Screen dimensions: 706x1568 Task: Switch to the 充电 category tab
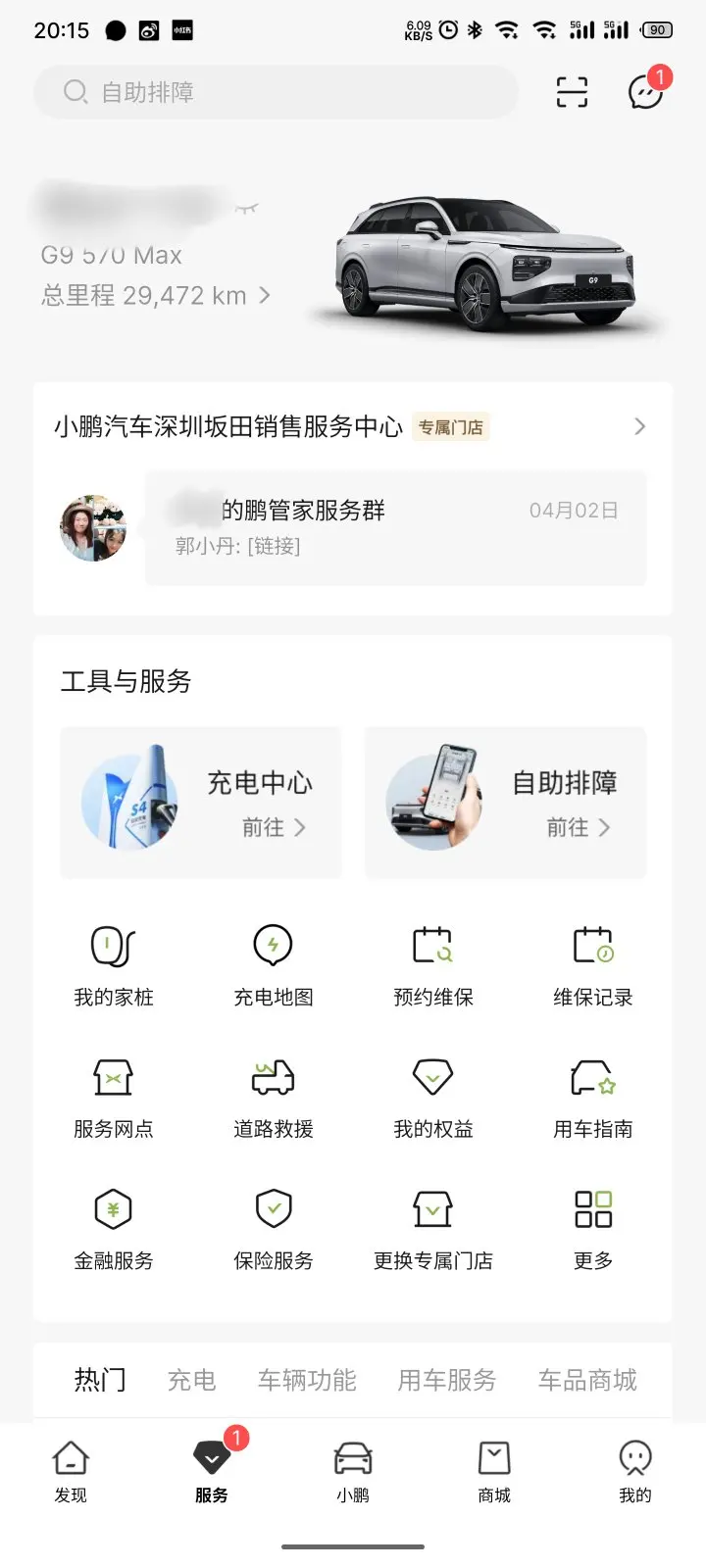pos(191,1380)
